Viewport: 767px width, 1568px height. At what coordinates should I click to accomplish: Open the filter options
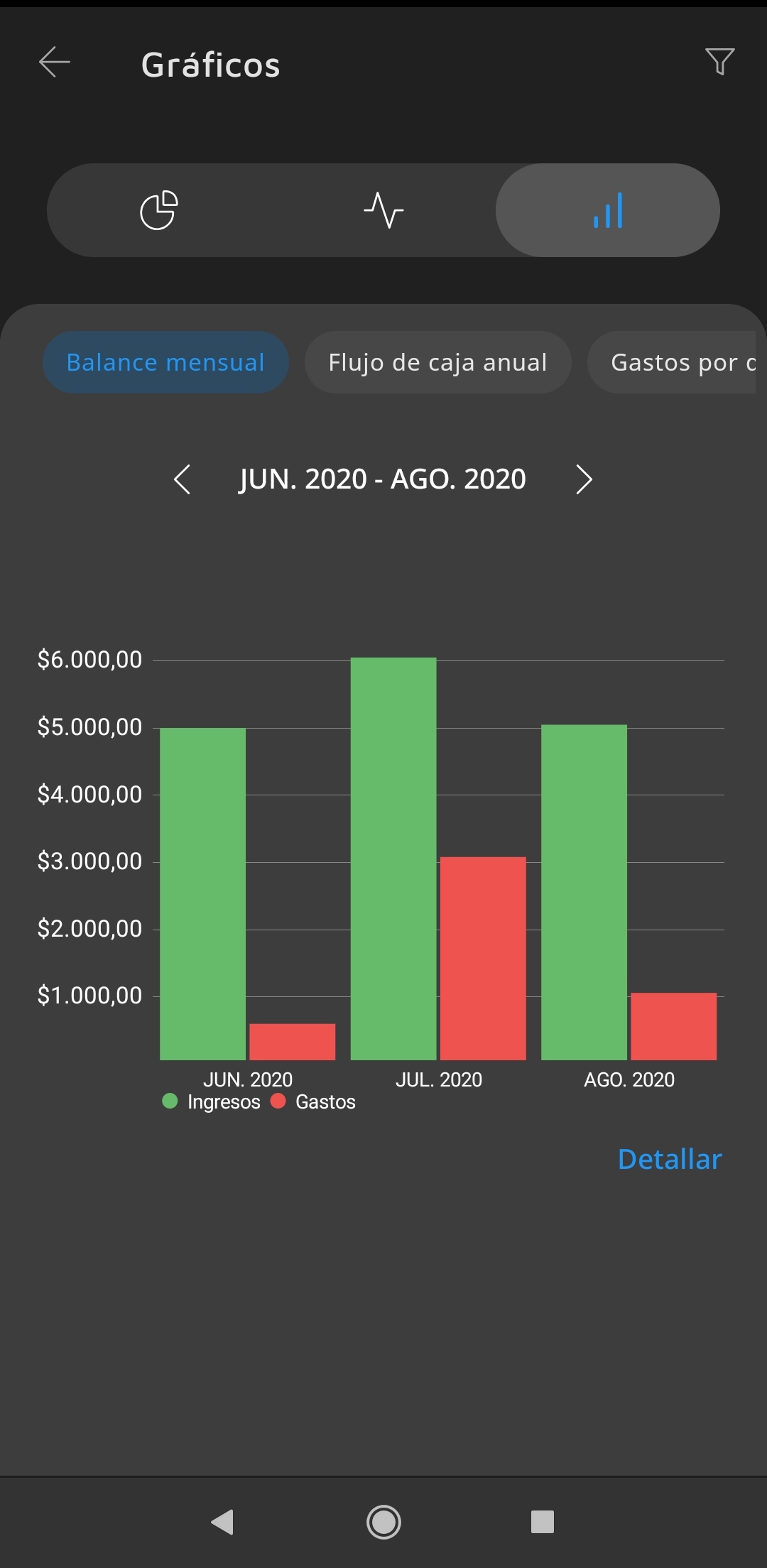point(719,62)
